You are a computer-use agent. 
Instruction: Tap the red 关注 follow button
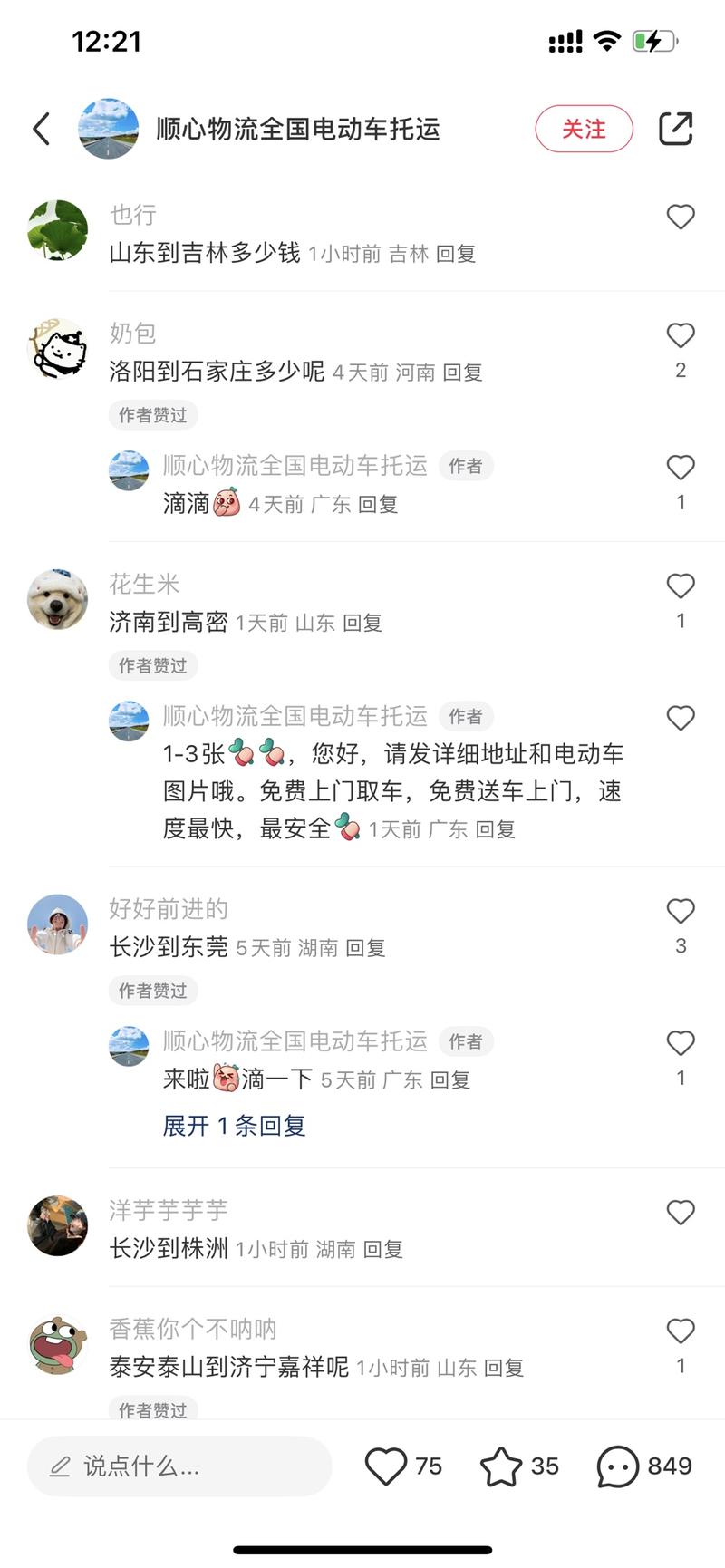point(584,129)
